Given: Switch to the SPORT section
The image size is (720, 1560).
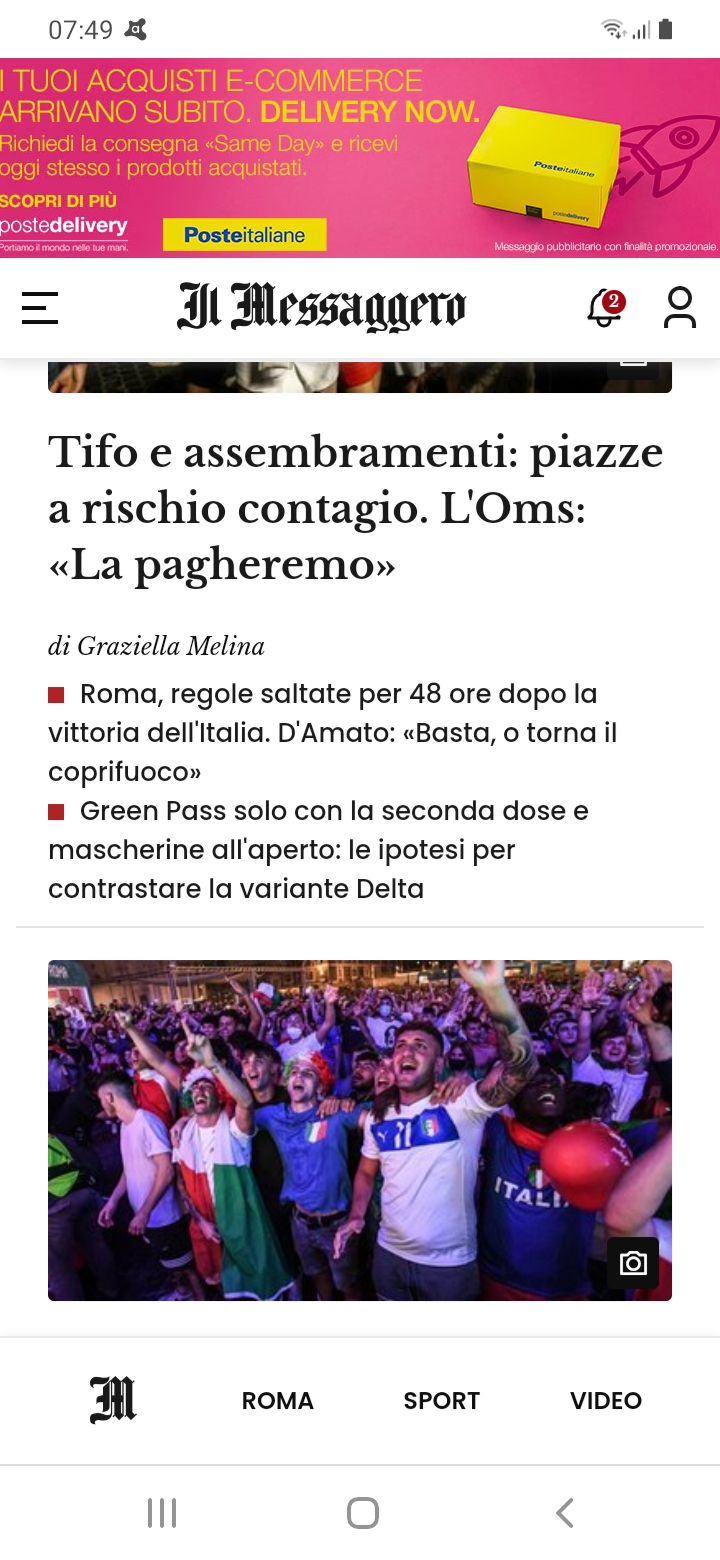Looking at the screenshot, I should click(441, 1400).
